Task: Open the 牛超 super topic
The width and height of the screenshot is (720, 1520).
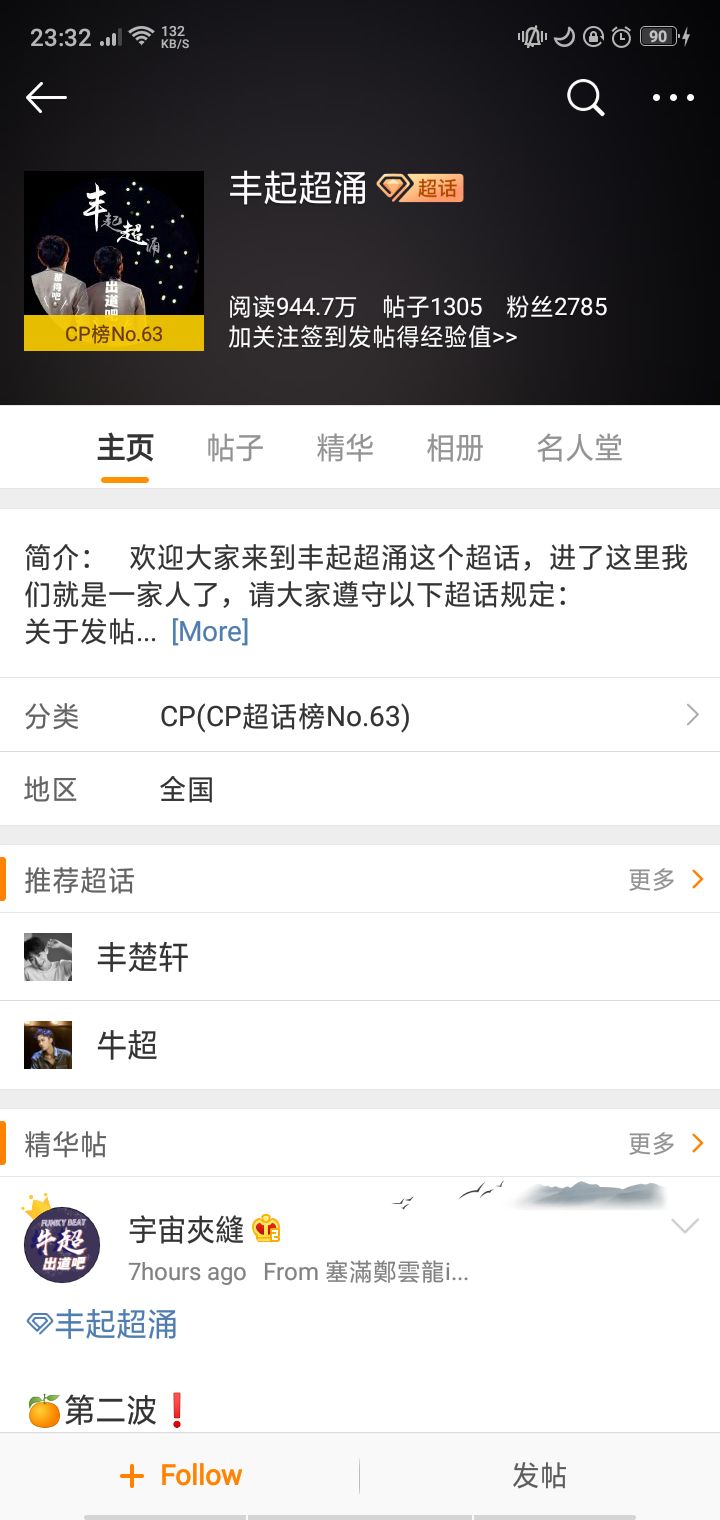Action: [x=360, y=1045]
